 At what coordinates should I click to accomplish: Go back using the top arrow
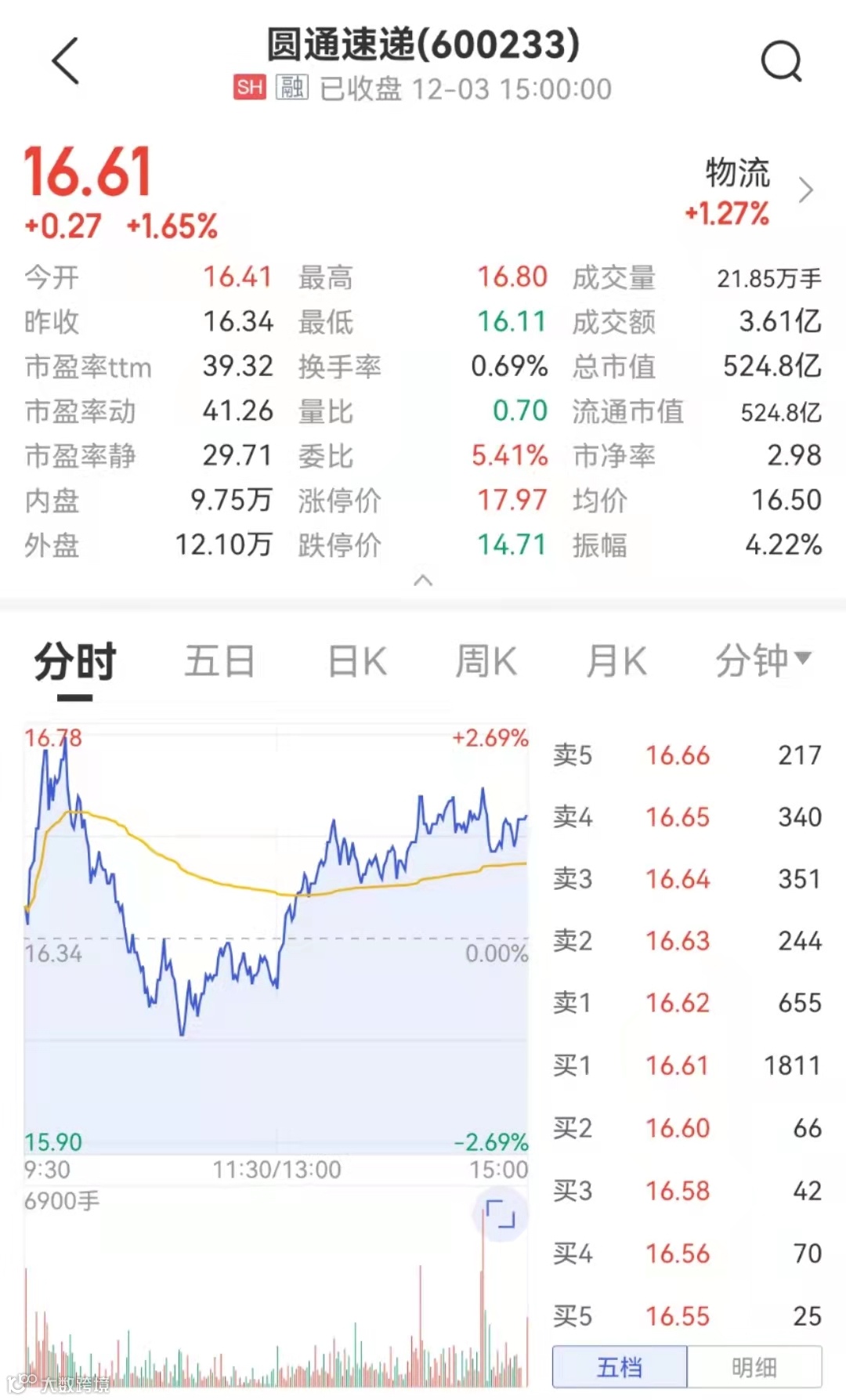(66, 60)
